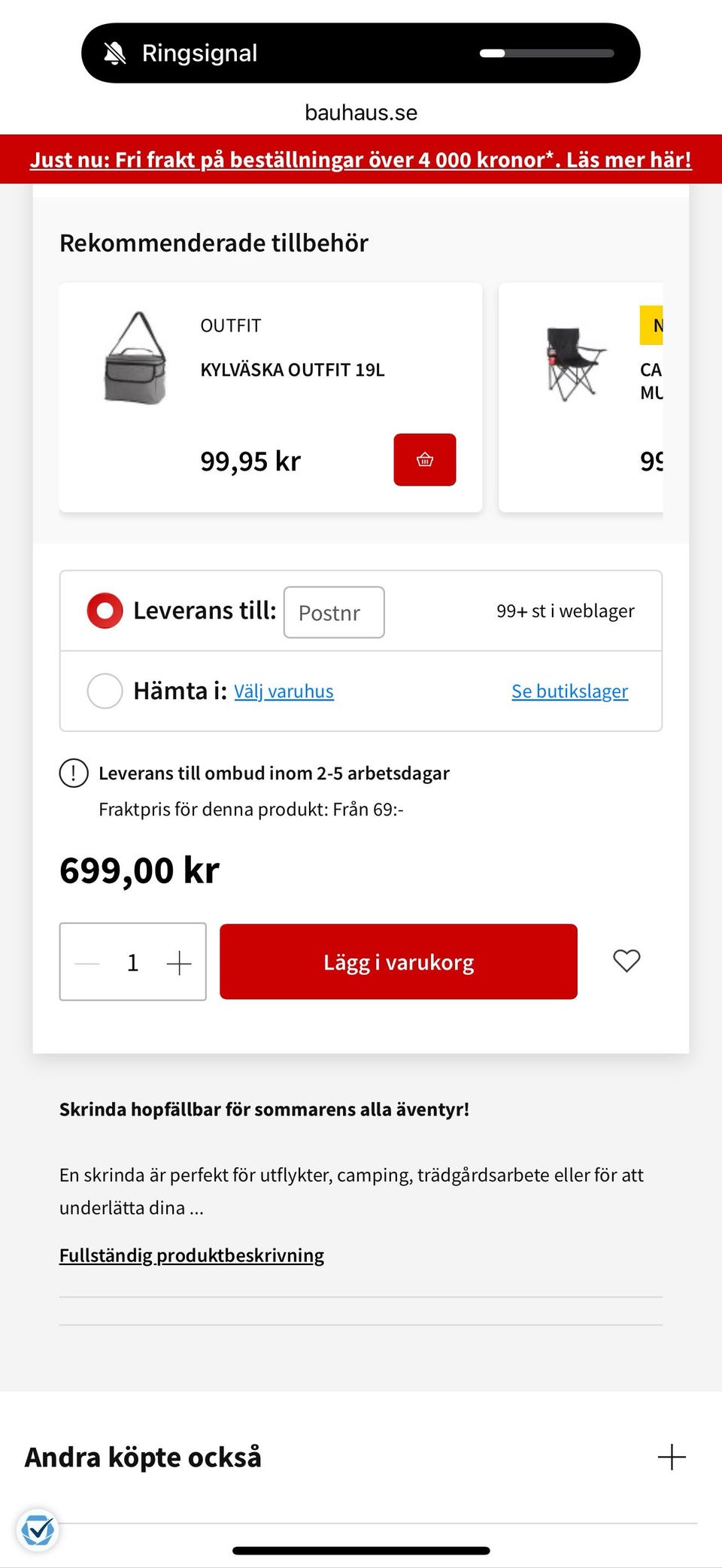Image resolution: width=722 pixels, height=1568 pixels.
Task: Tap Lägg i varukorg
Action: point(399,961)
